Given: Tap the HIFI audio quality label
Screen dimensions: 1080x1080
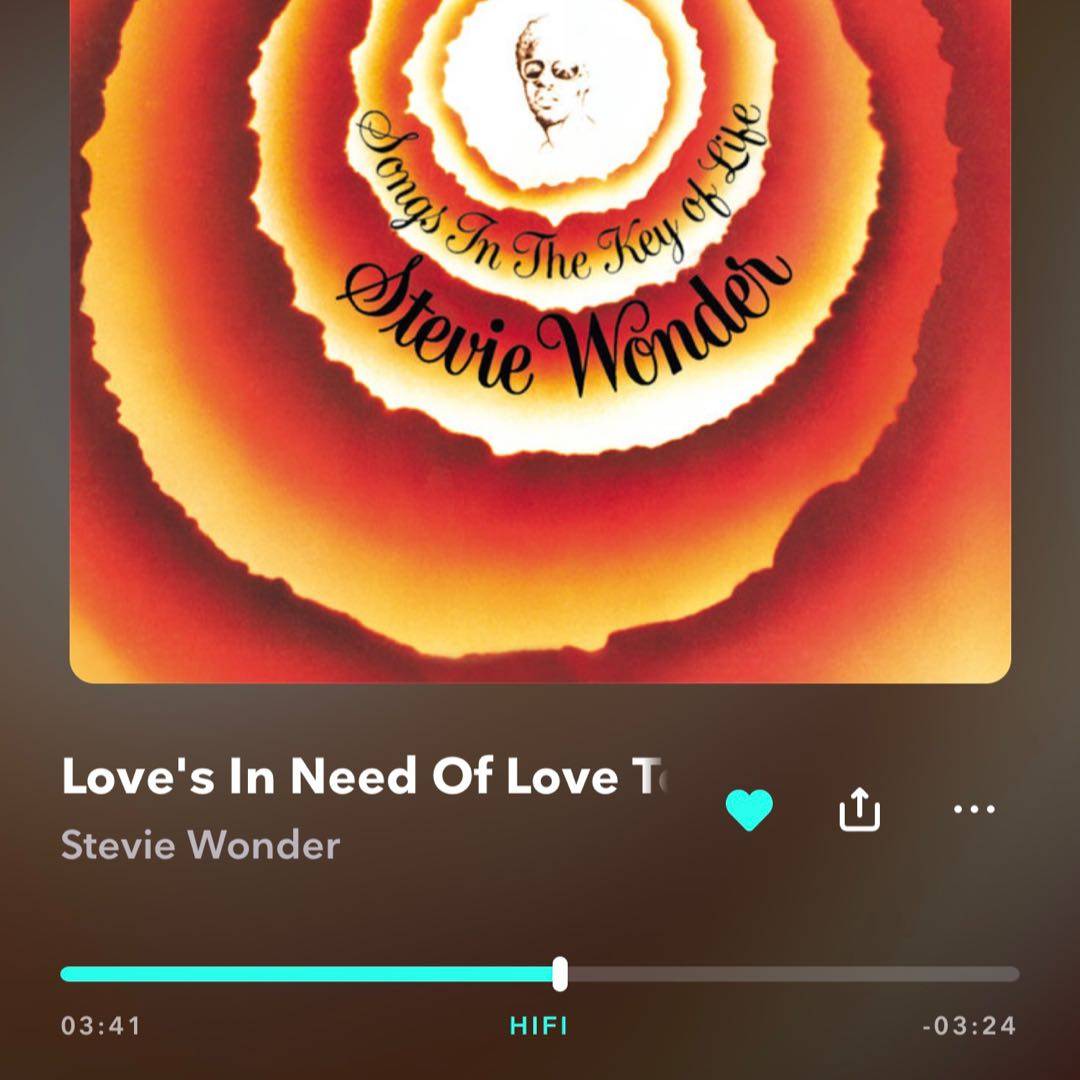Looking at the screenshot, I should click(539, 1026).
